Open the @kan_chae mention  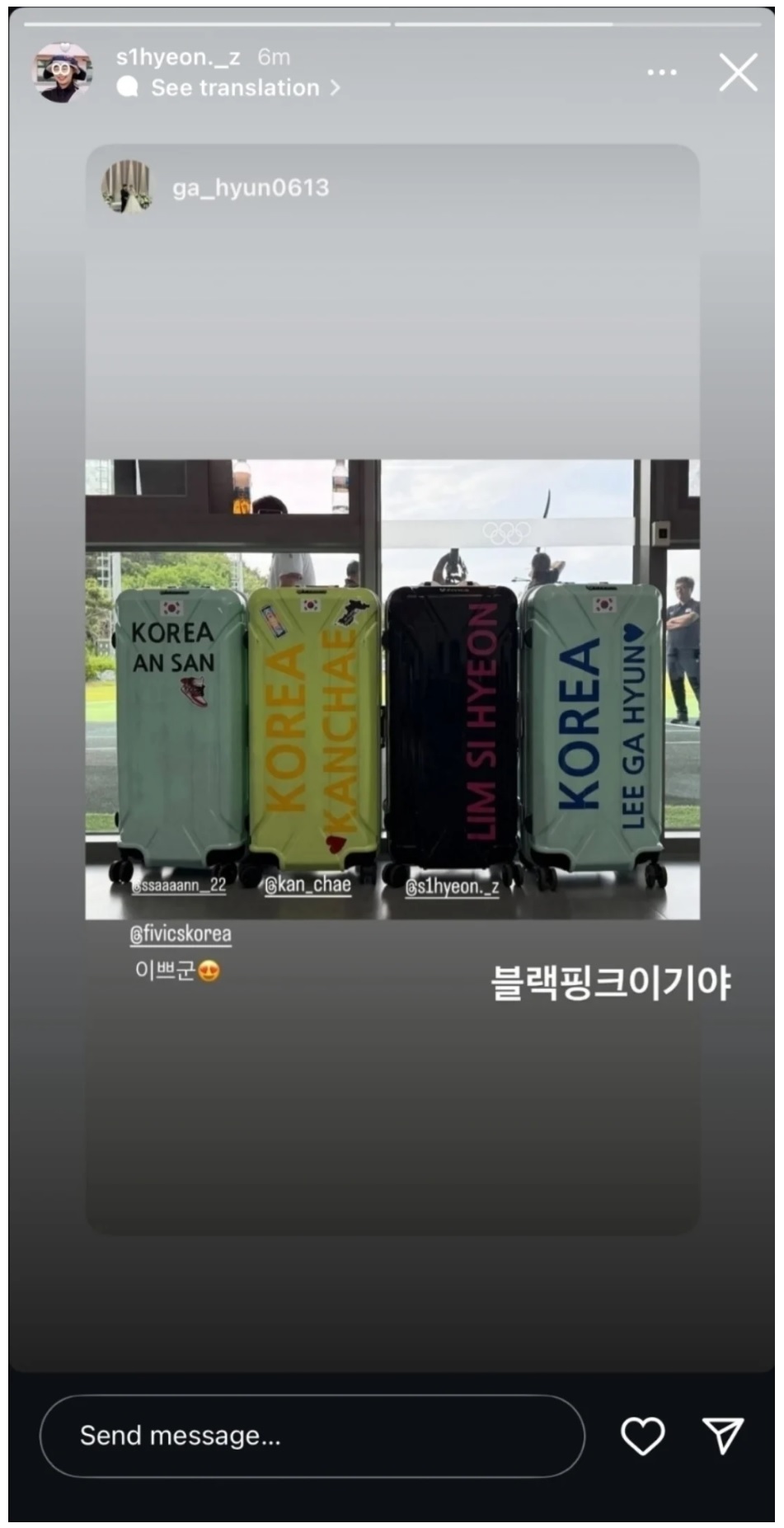point(308,885)
